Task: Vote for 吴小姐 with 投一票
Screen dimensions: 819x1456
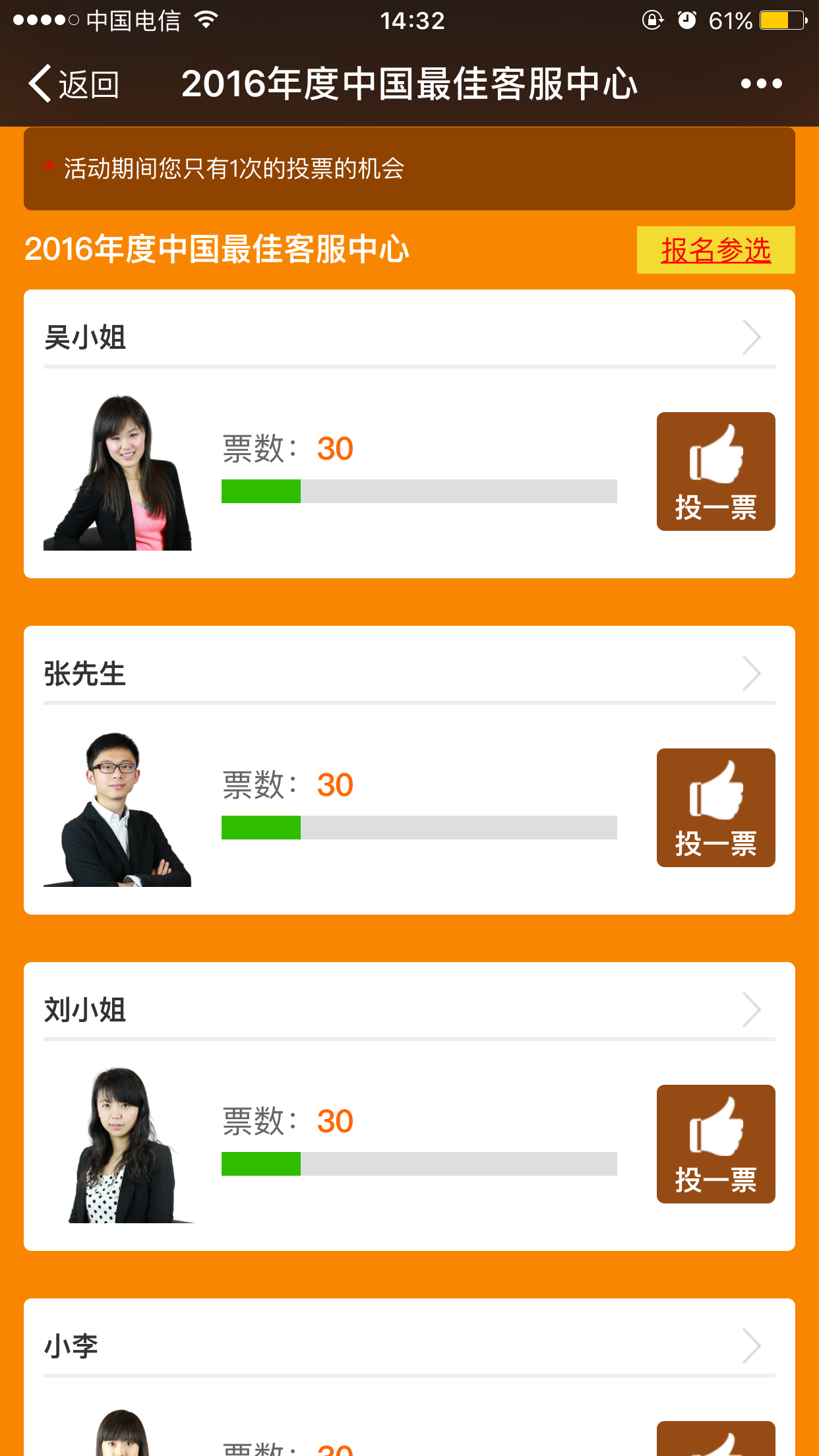Action: [x=715, y=471]
